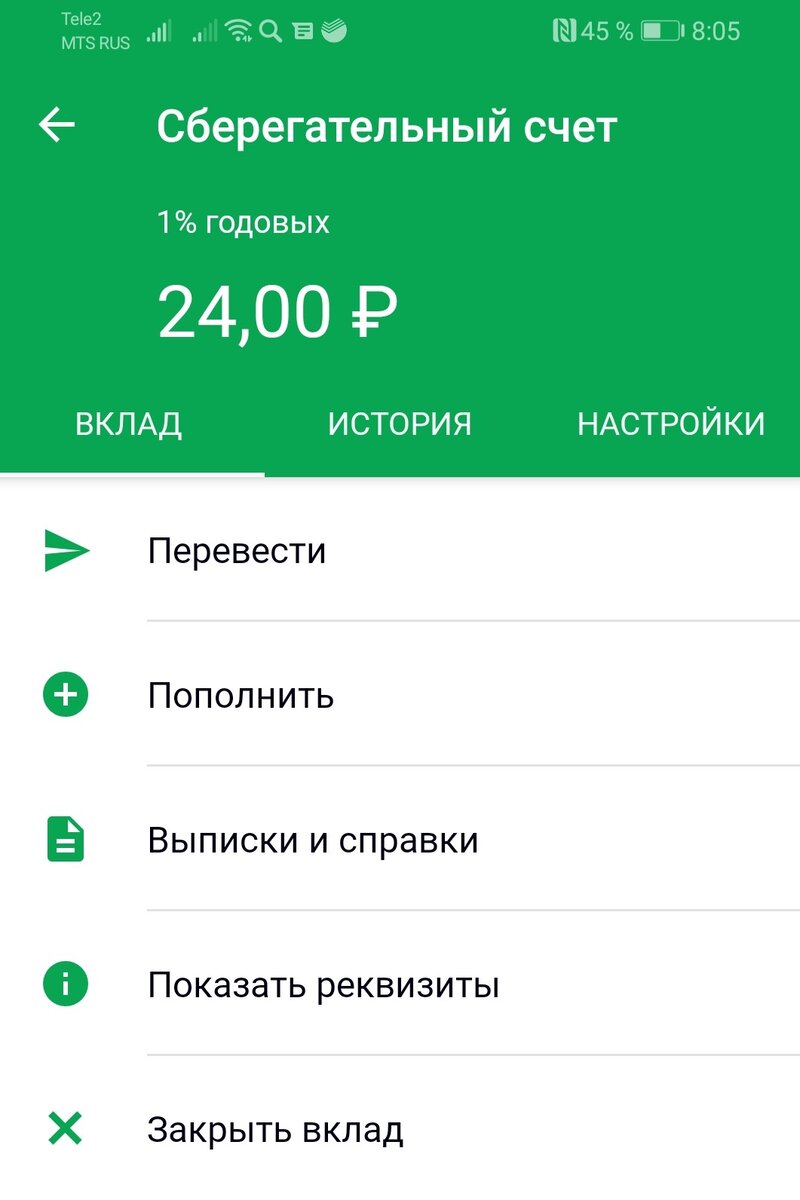Switch to the История tab
800x1200 pixels.
point(399,424)
